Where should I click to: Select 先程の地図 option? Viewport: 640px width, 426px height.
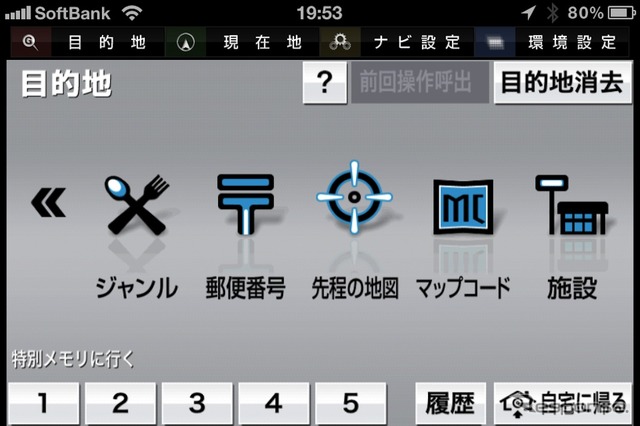353,236
